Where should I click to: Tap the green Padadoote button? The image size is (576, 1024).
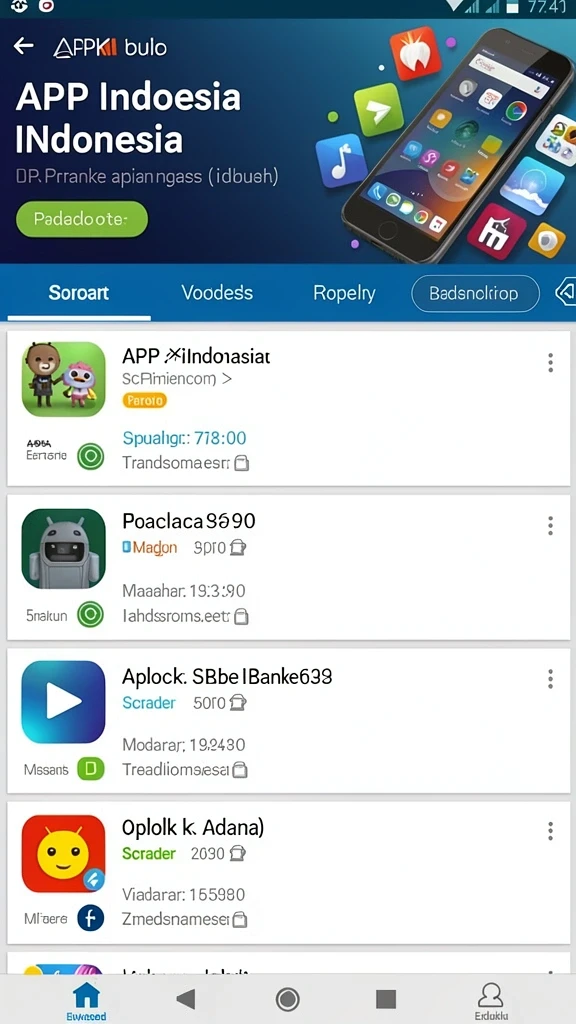pyautogui.click(x=82, y=219)
